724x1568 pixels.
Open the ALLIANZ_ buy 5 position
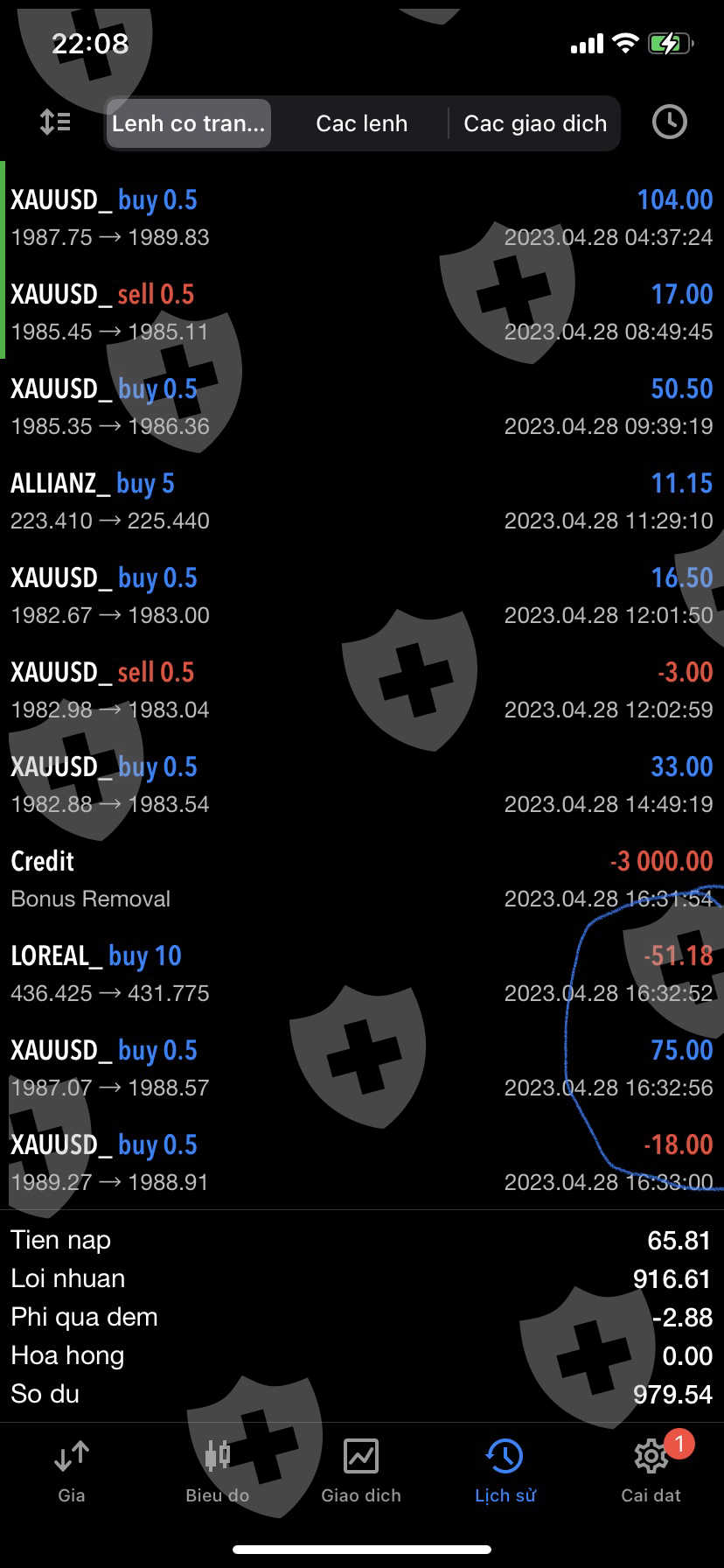pyautogui.click(x=362, y=500)
